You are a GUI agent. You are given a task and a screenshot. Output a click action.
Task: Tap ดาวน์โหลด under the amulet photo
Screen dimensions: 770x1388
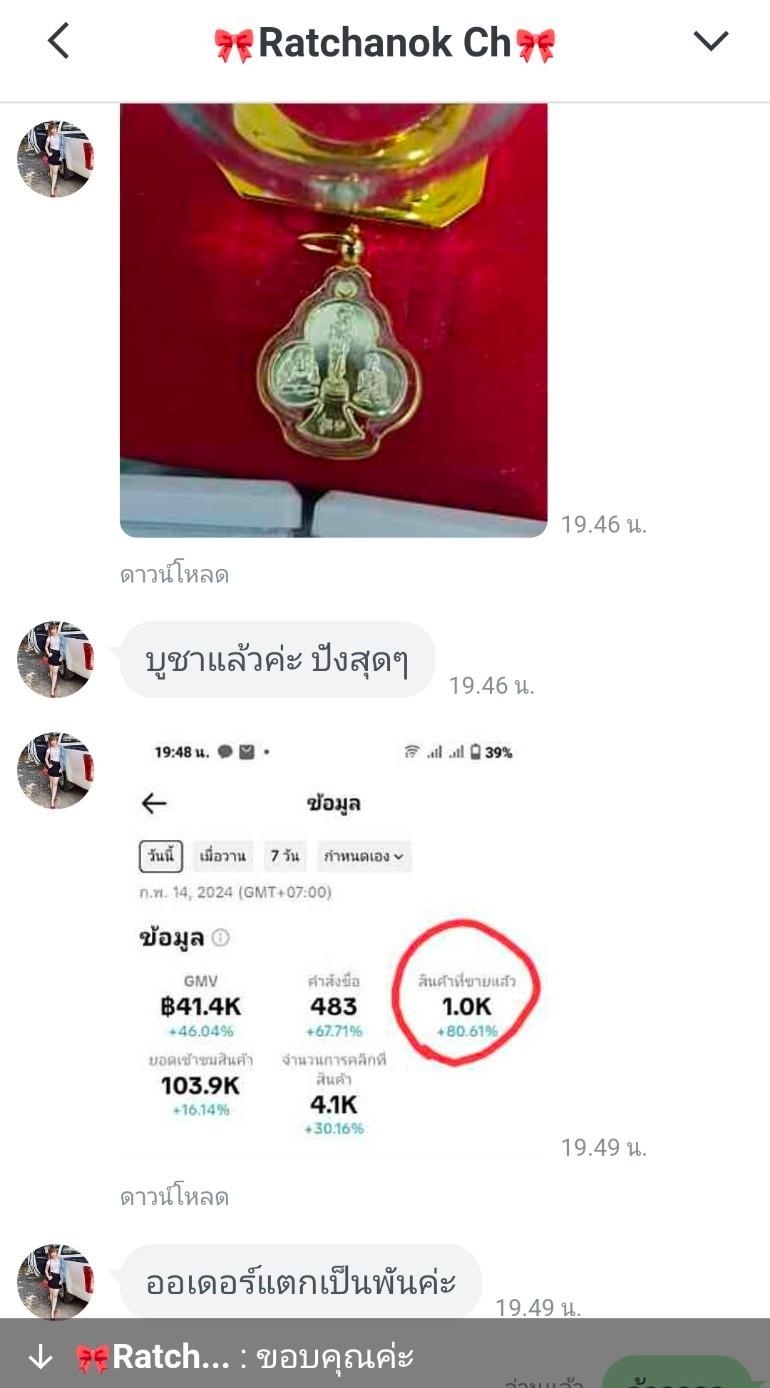(174, 575)
